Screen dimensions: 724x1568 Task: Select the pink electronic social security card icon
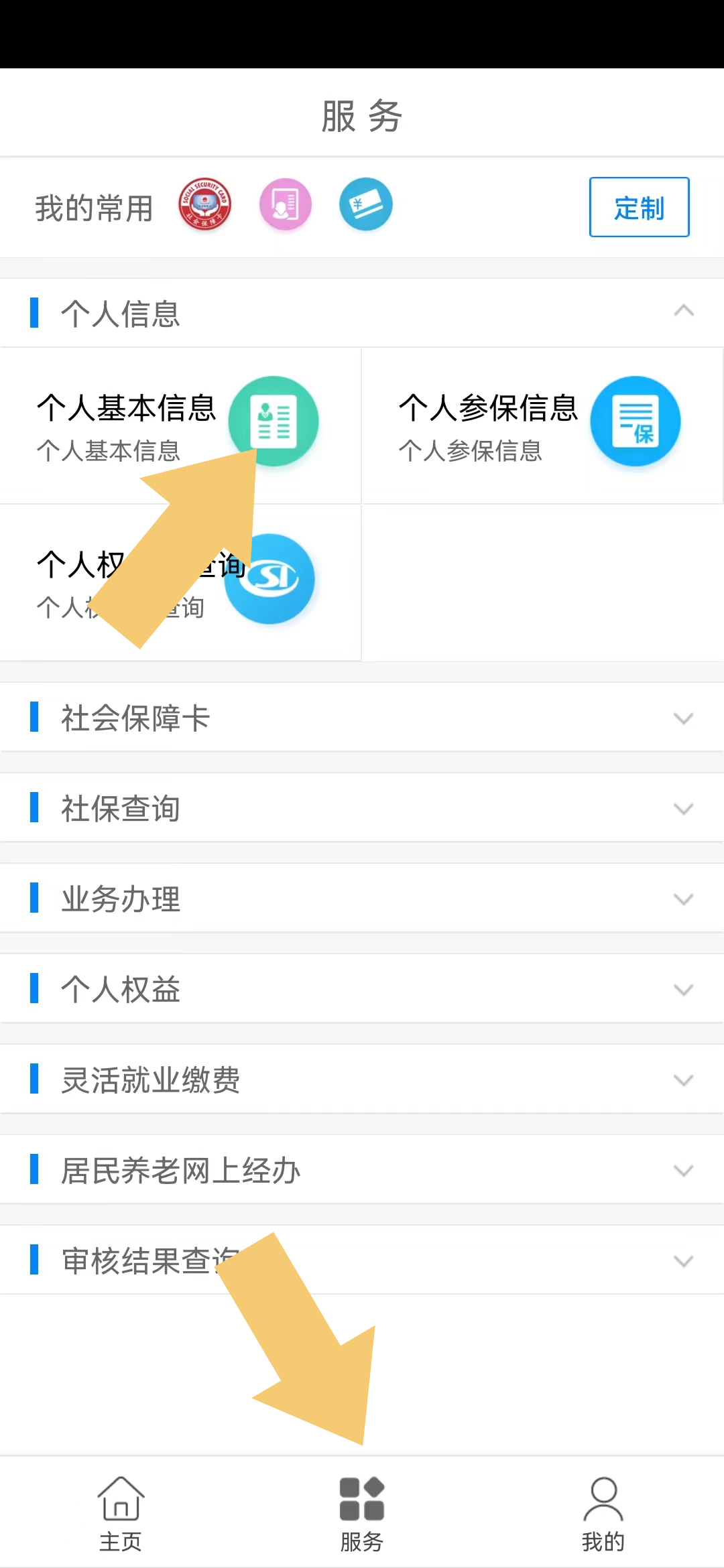(x=285, y=205)
